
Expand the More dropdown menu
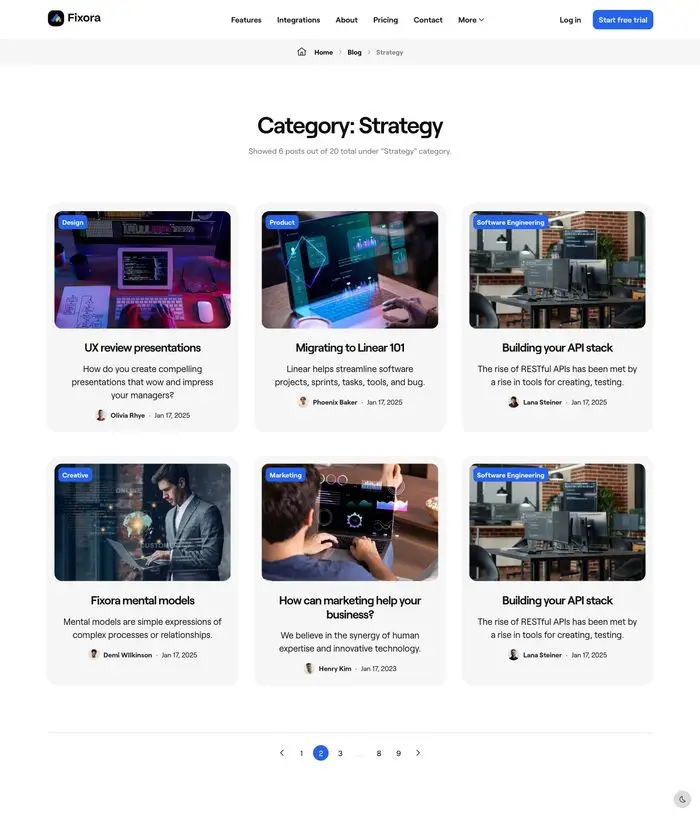(470, 20)
